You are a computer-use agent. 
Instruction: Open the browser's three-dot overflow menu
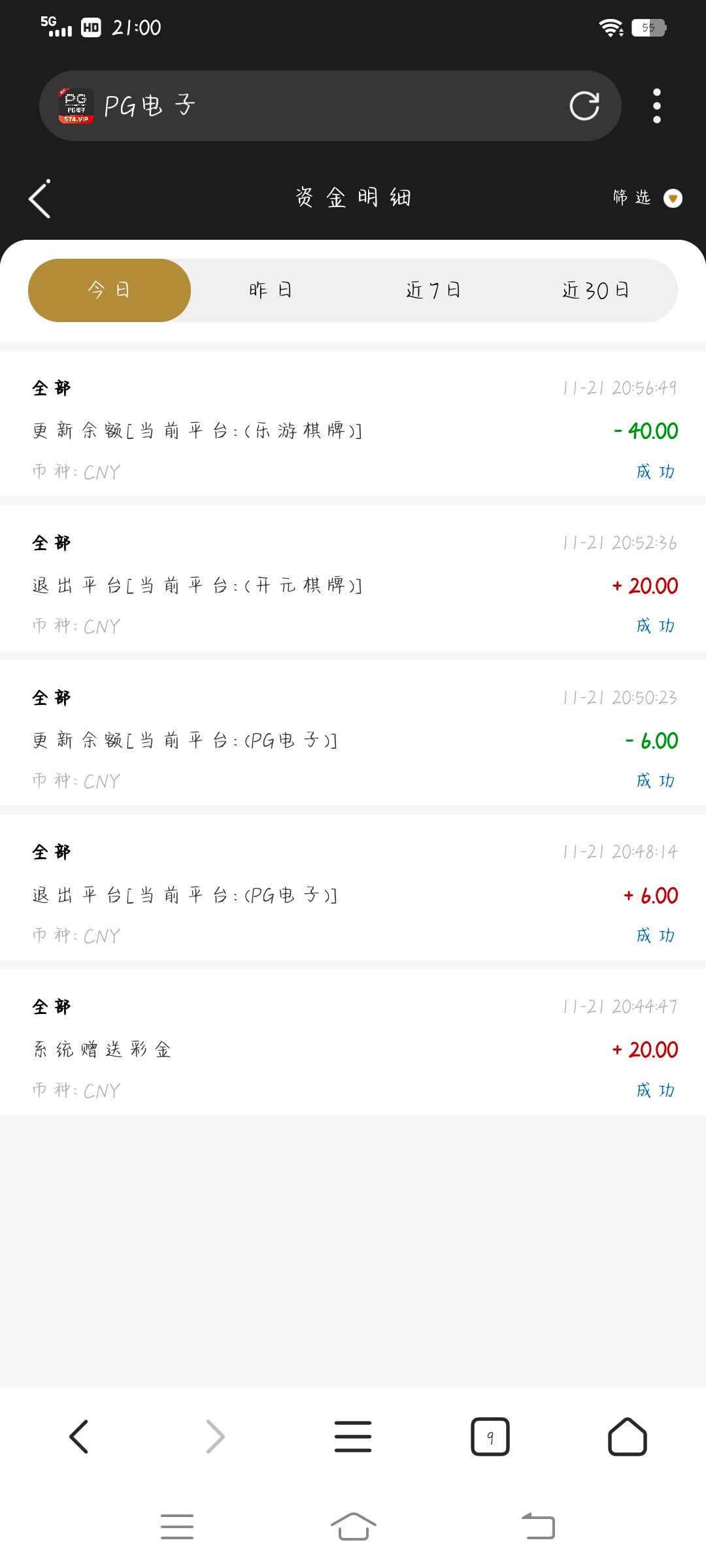click(656, 106)
